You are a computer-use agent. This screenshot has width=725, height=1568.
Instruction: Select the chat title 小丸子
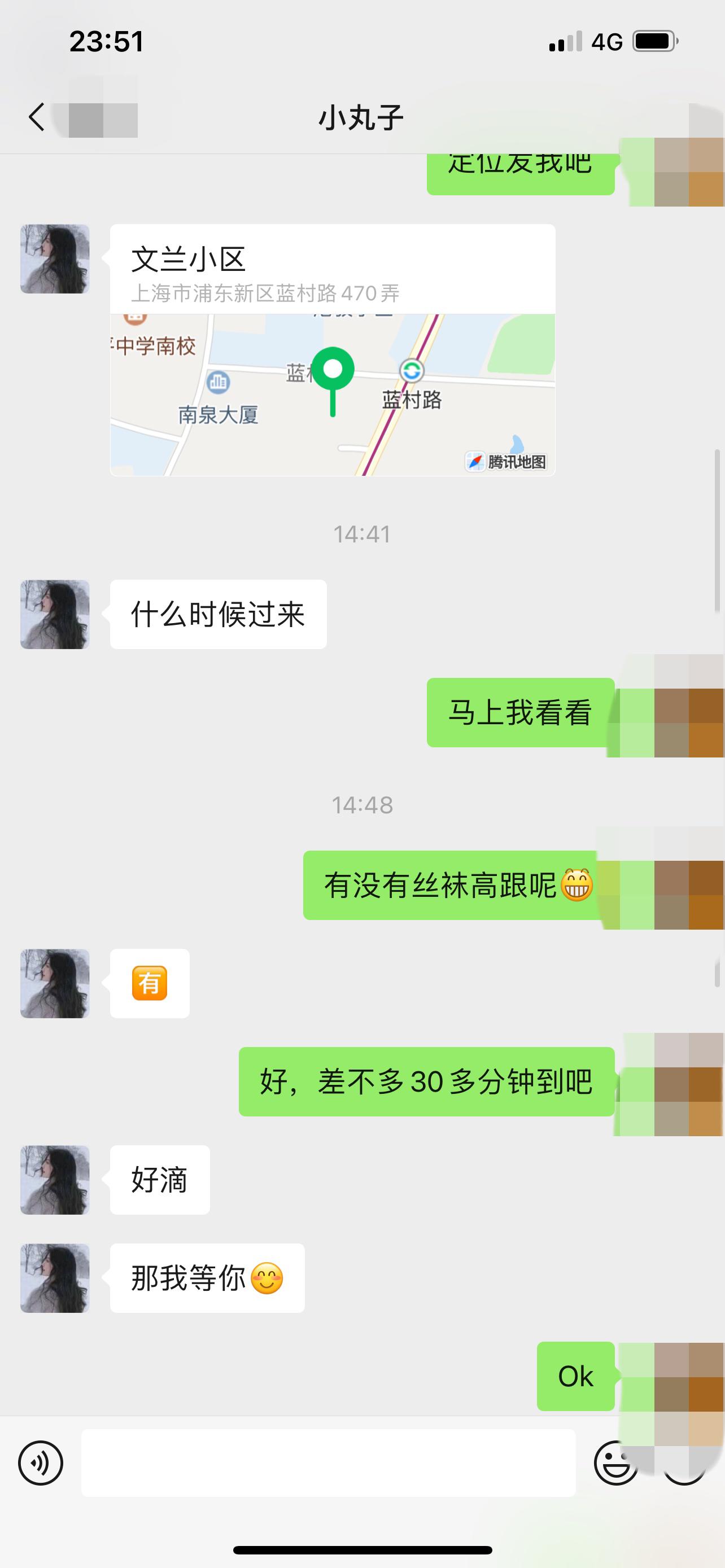[362, 117]
